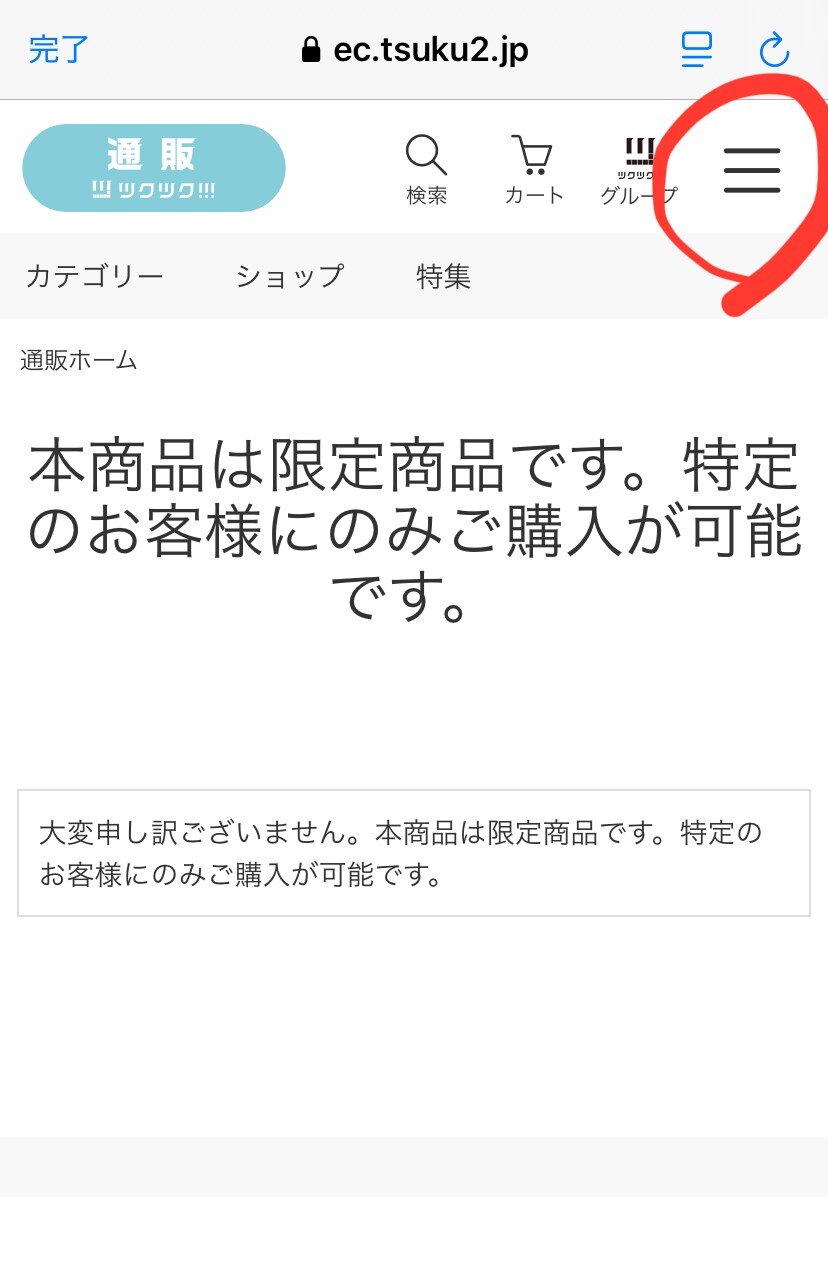828x1265 pixels.
Task: Switch to the ショップ tab
Action: point(290,276)
